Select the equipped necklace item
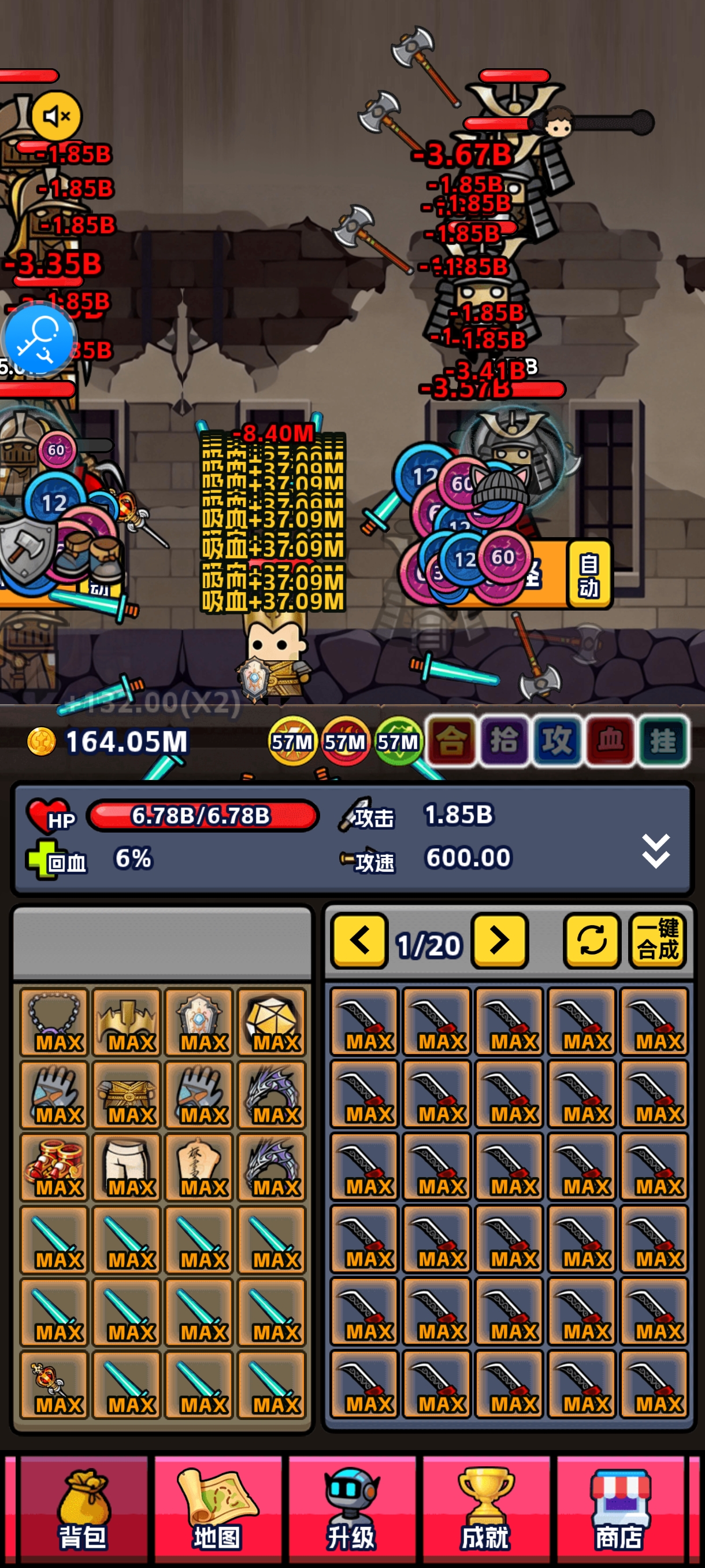Viewport: 705px width, 1568px height. point(54,1022)
